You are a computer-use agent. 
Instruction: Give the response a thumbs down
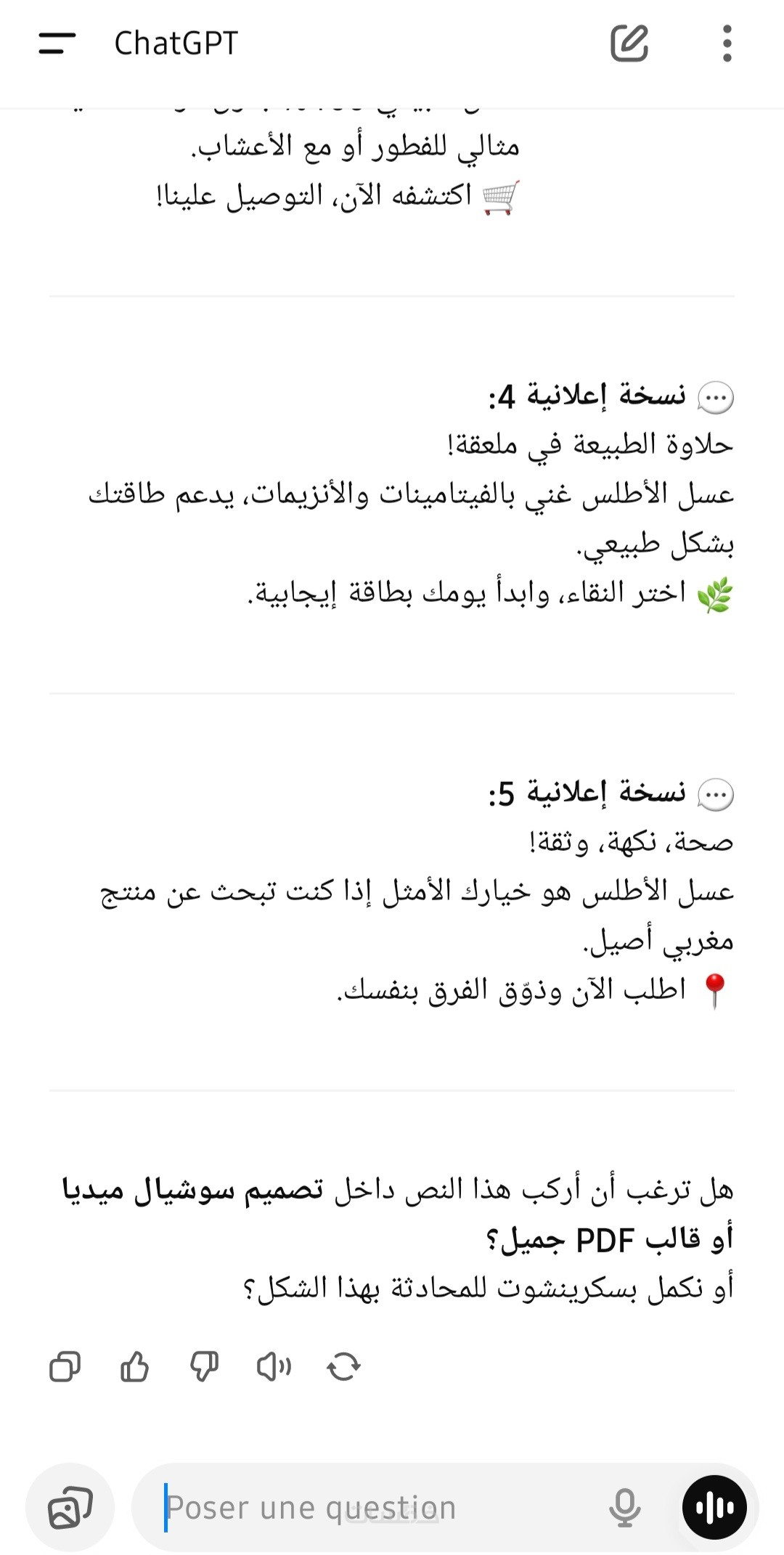[204, 1367]
